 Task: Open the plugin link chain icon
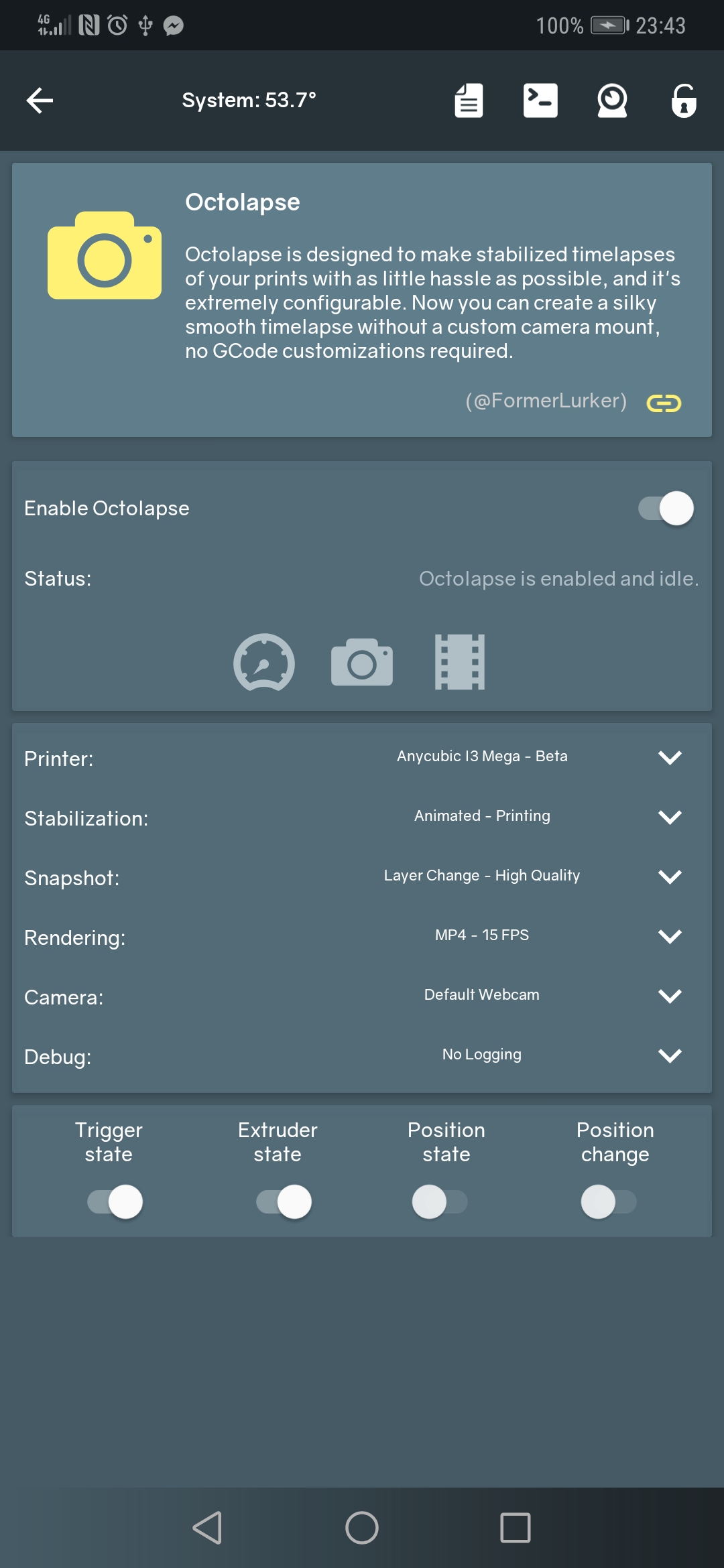click(663, 403)
